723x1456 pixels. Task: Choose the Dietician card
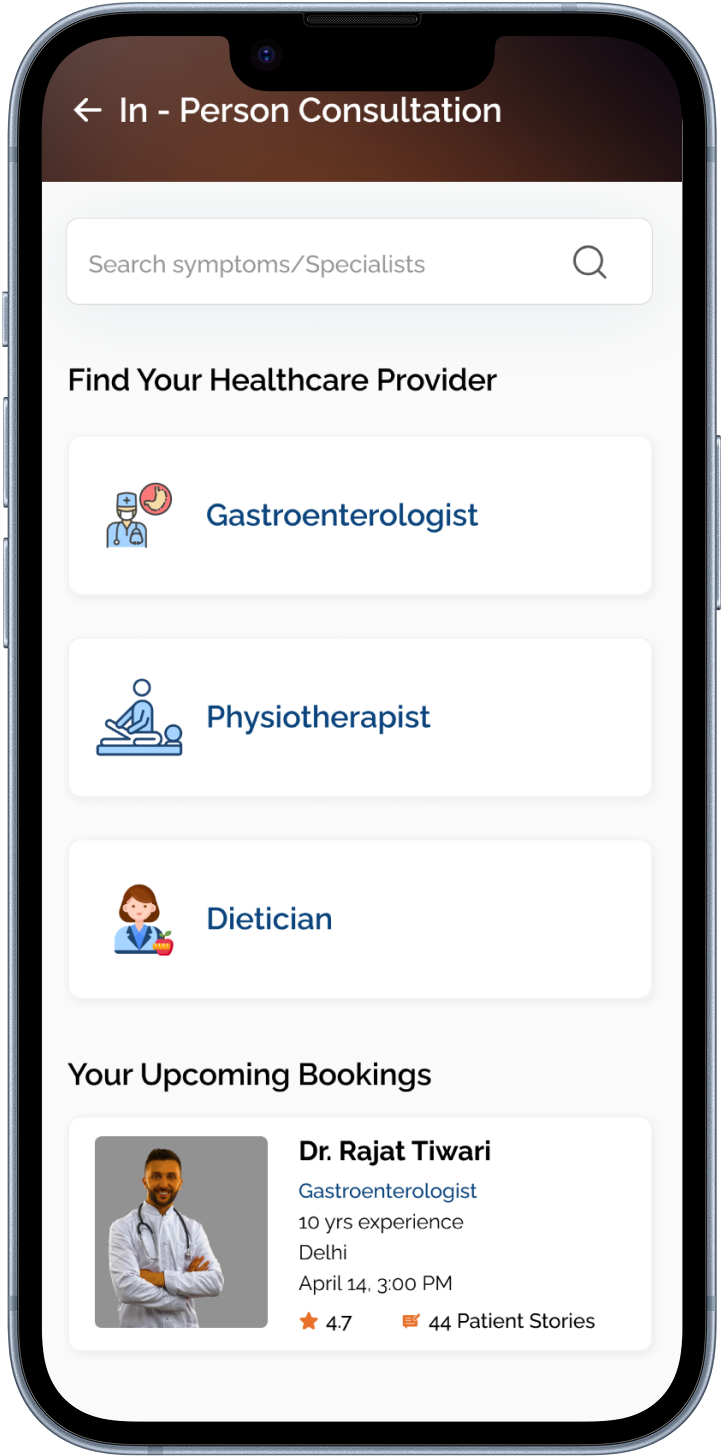360,919
